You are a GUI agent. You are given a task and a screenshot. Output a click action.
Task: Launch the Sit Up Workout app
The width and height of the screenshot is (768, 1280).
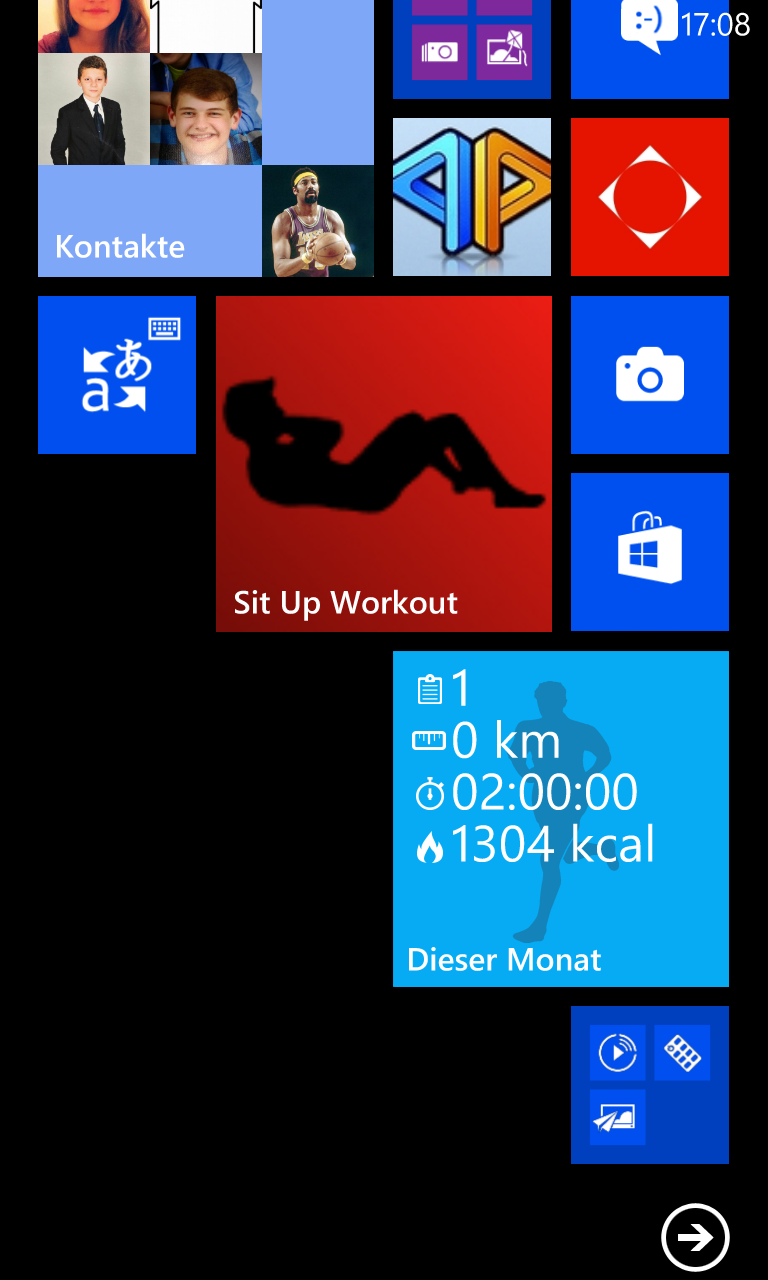click(384, 464)
